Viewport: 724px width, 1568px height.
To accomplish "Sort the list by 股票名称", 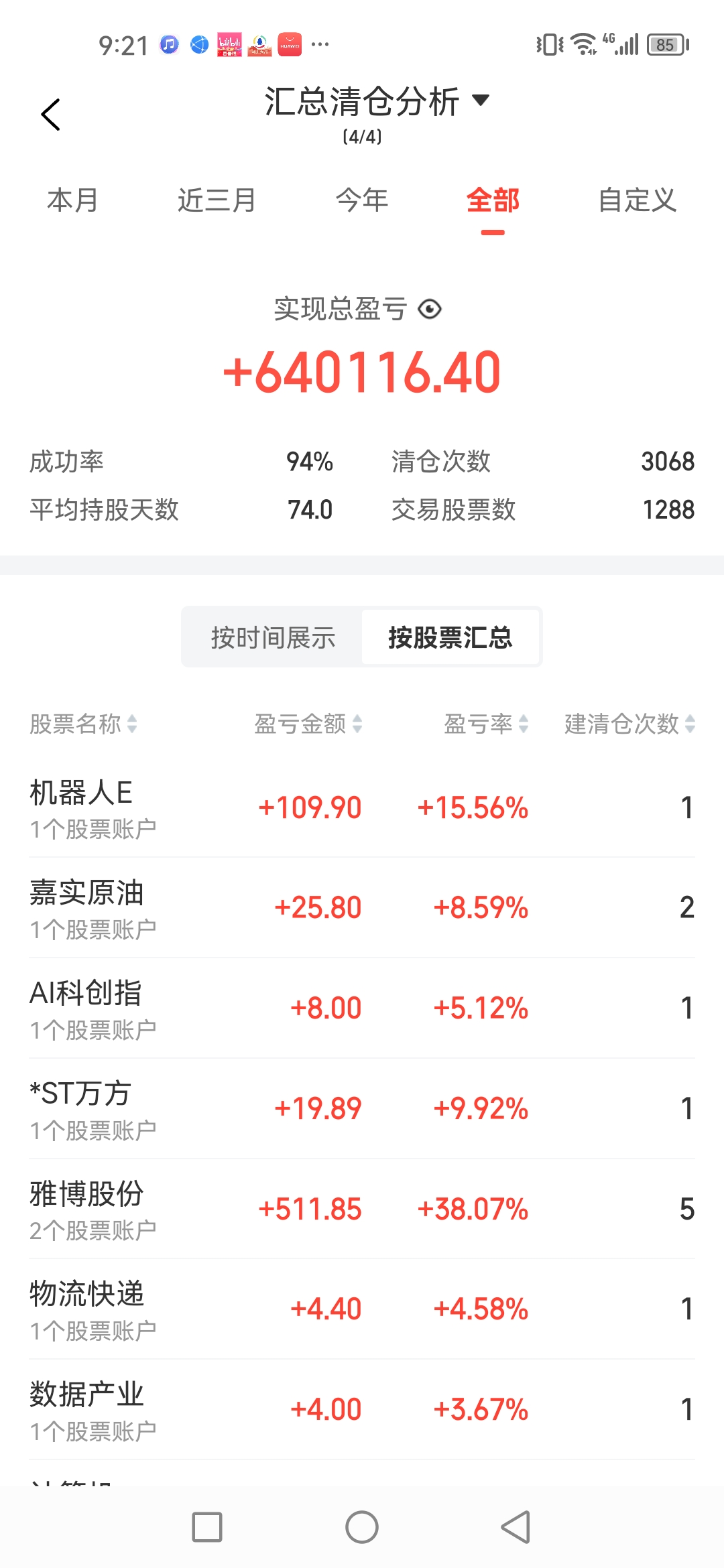I will click(83, 724).
